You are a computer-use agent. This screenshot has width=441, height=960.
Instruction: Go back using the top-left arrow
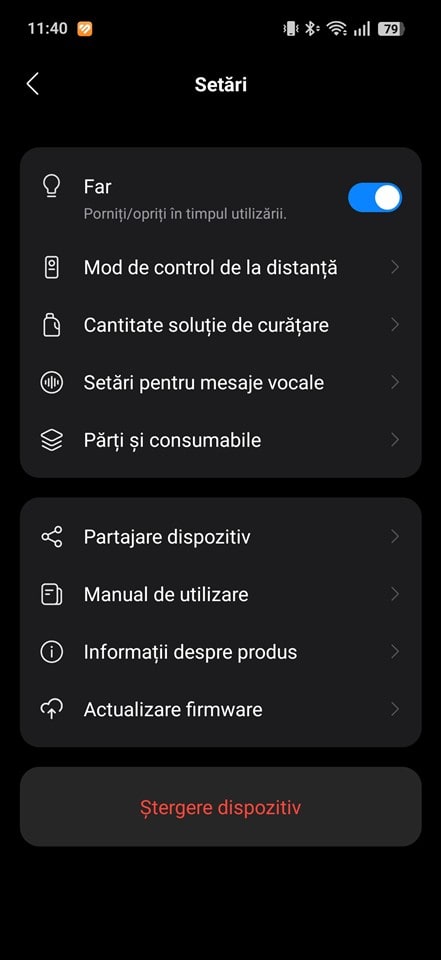point(33,84)
